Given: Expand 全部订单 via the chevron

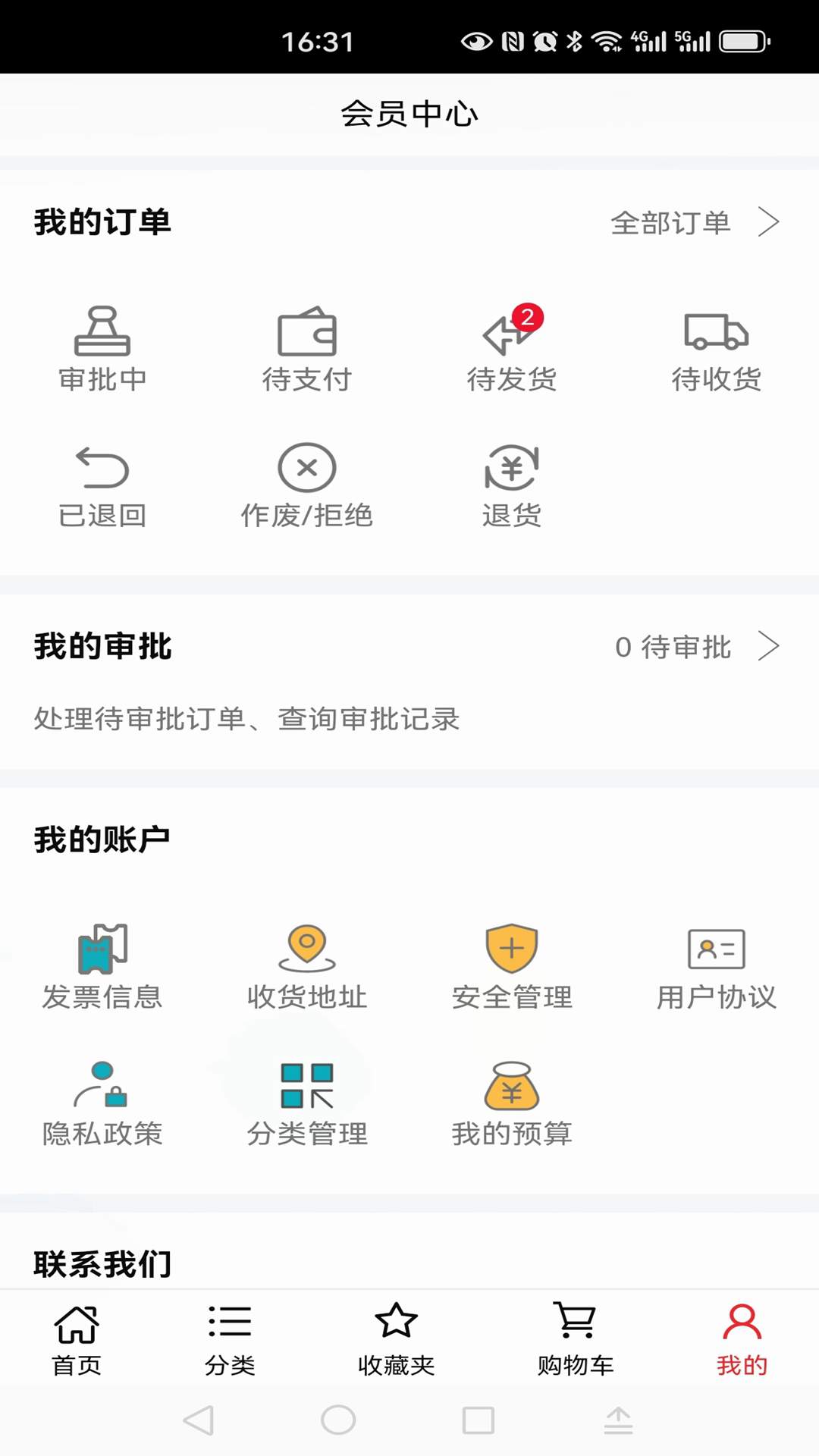Looking at the screenshot, I should coord(698,222).
